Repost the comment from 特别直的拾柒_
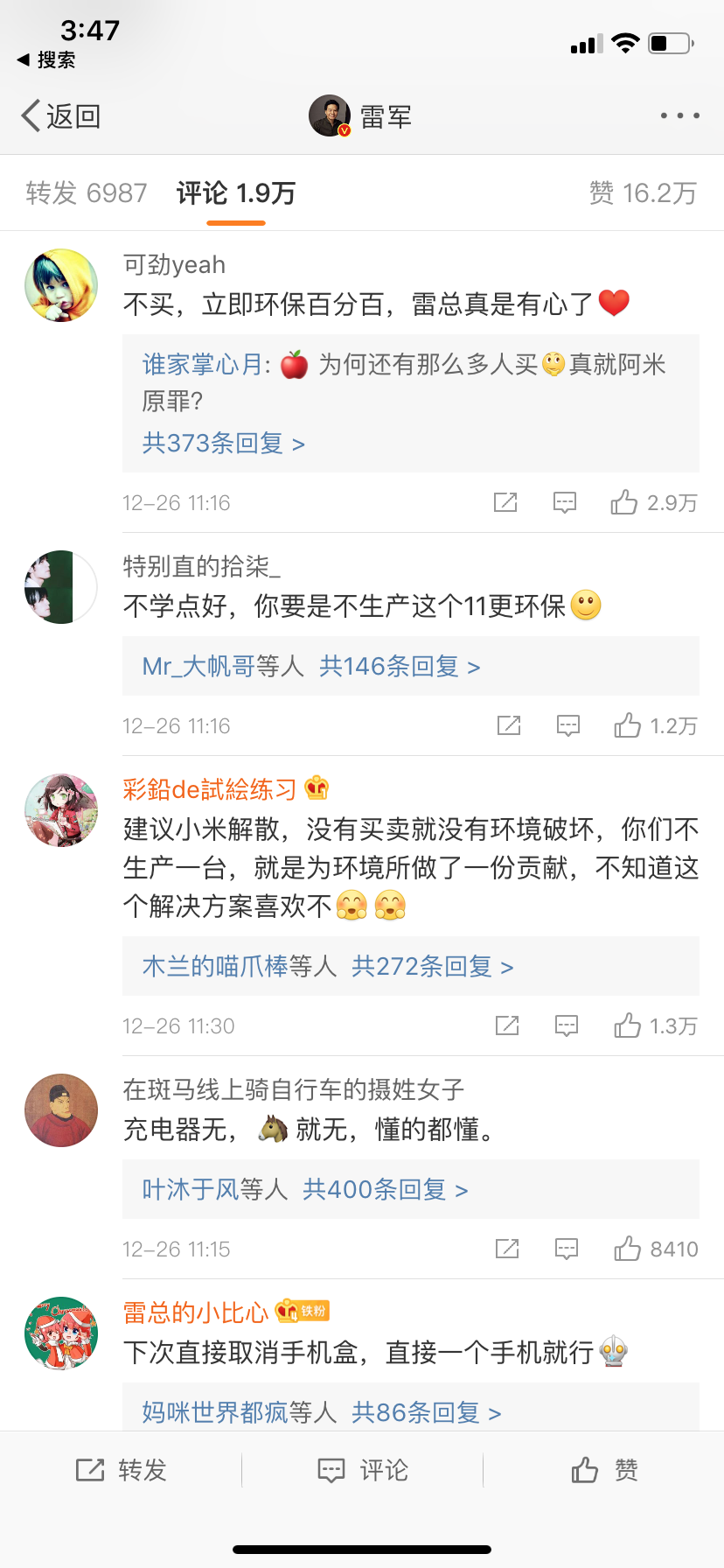 coord(509,725)
